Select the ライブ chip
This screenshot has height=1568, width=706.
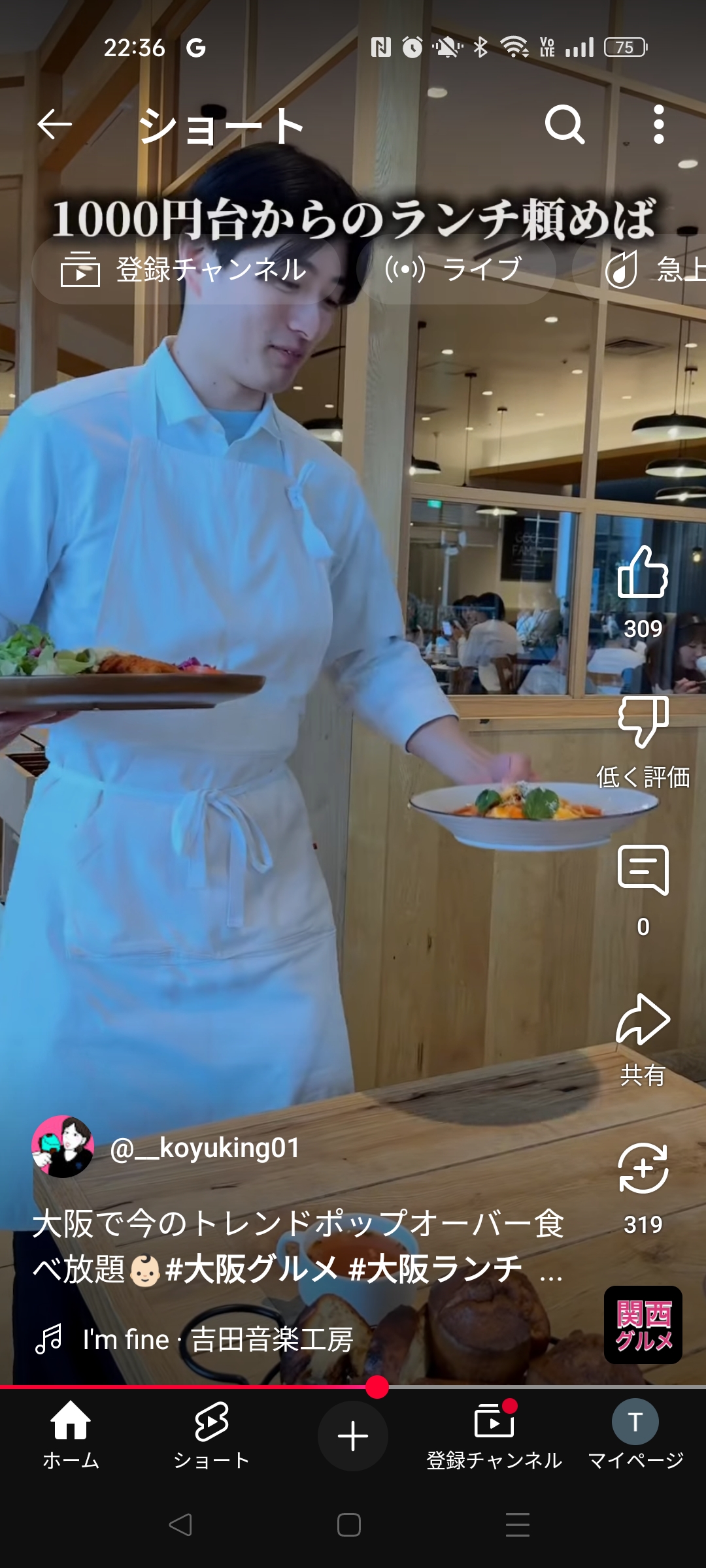[456, 269]
